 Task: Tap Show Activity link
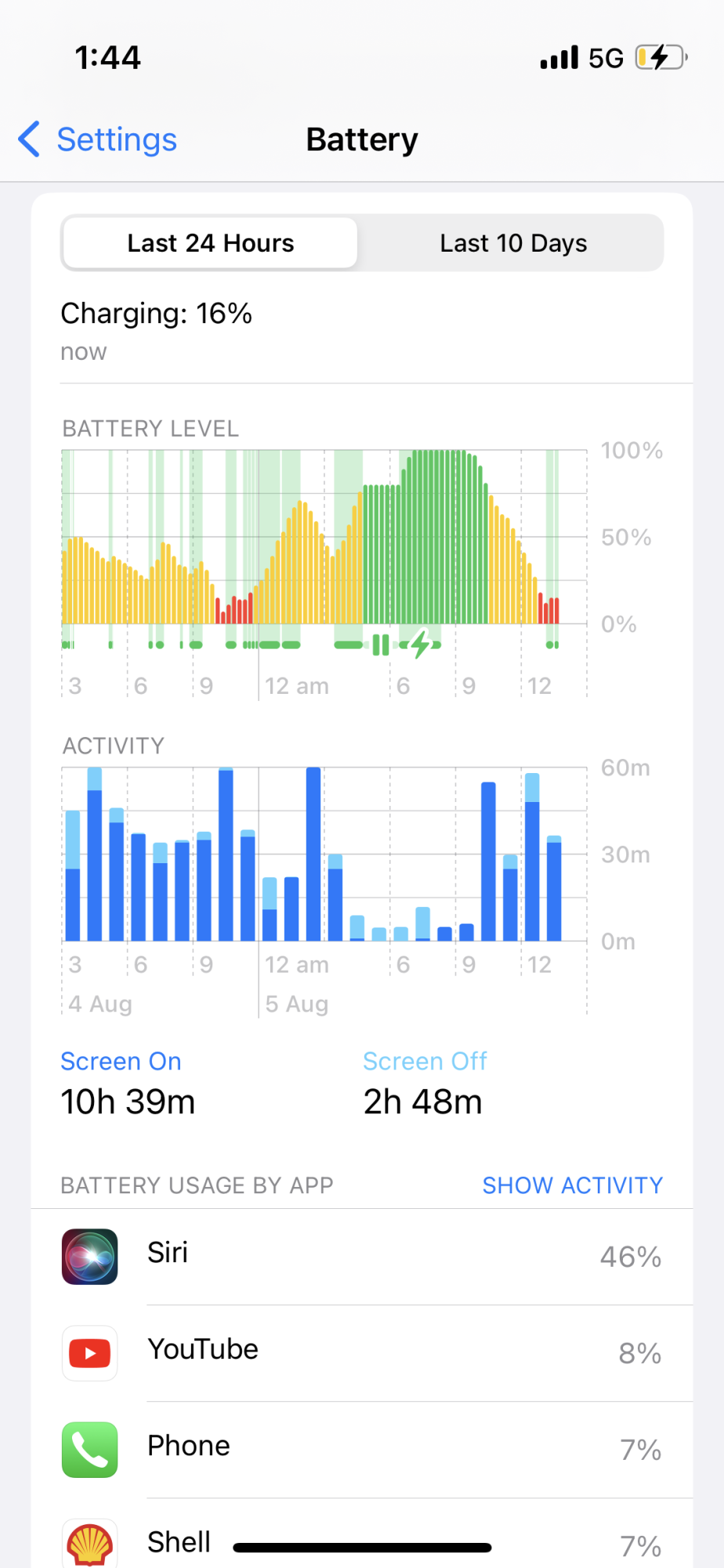(572, 1185)
